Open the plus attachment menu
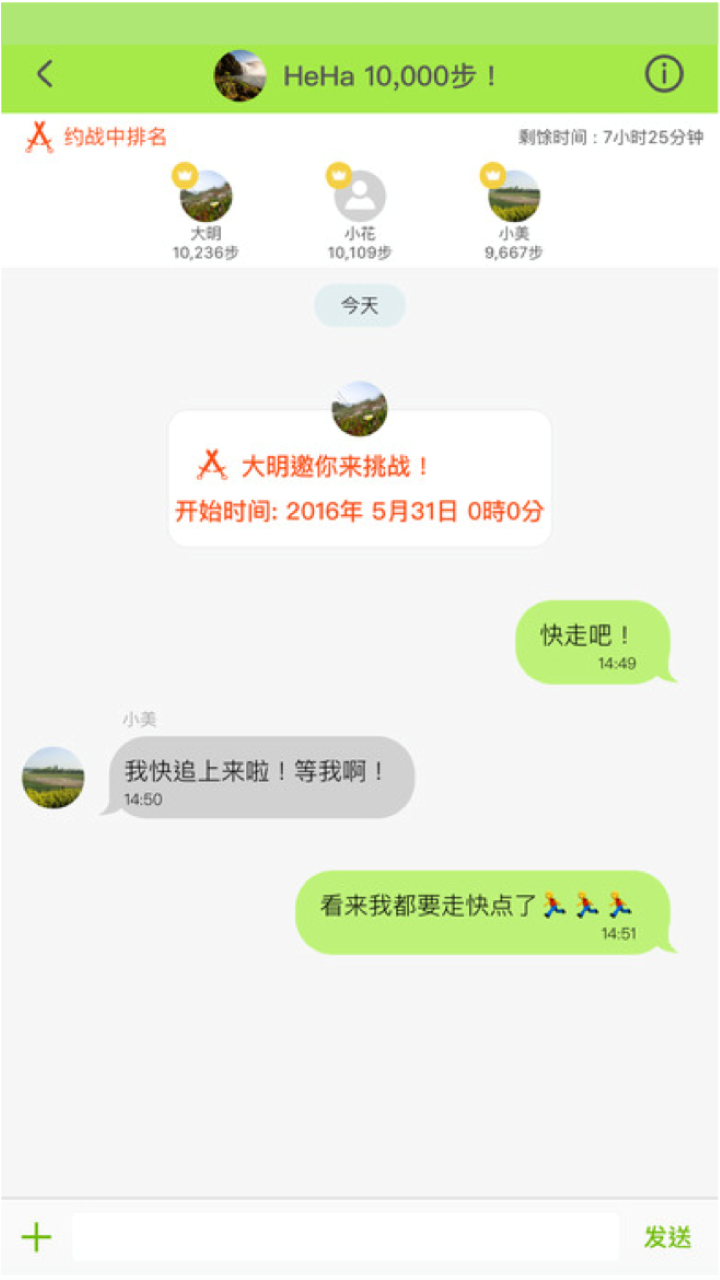 pyautogui.click(x=36, y=1237)
